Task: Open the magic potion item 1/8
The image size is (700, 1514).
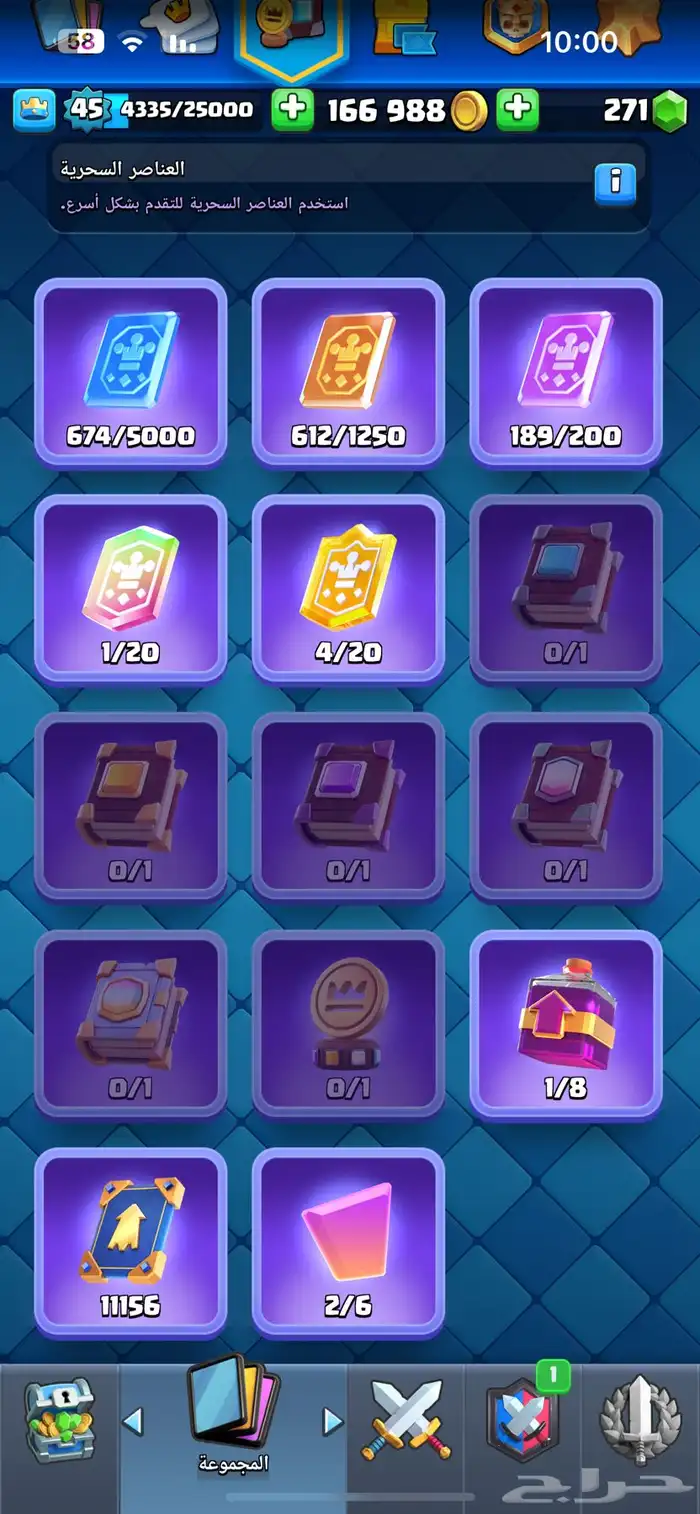Action: click(566, 1022)
